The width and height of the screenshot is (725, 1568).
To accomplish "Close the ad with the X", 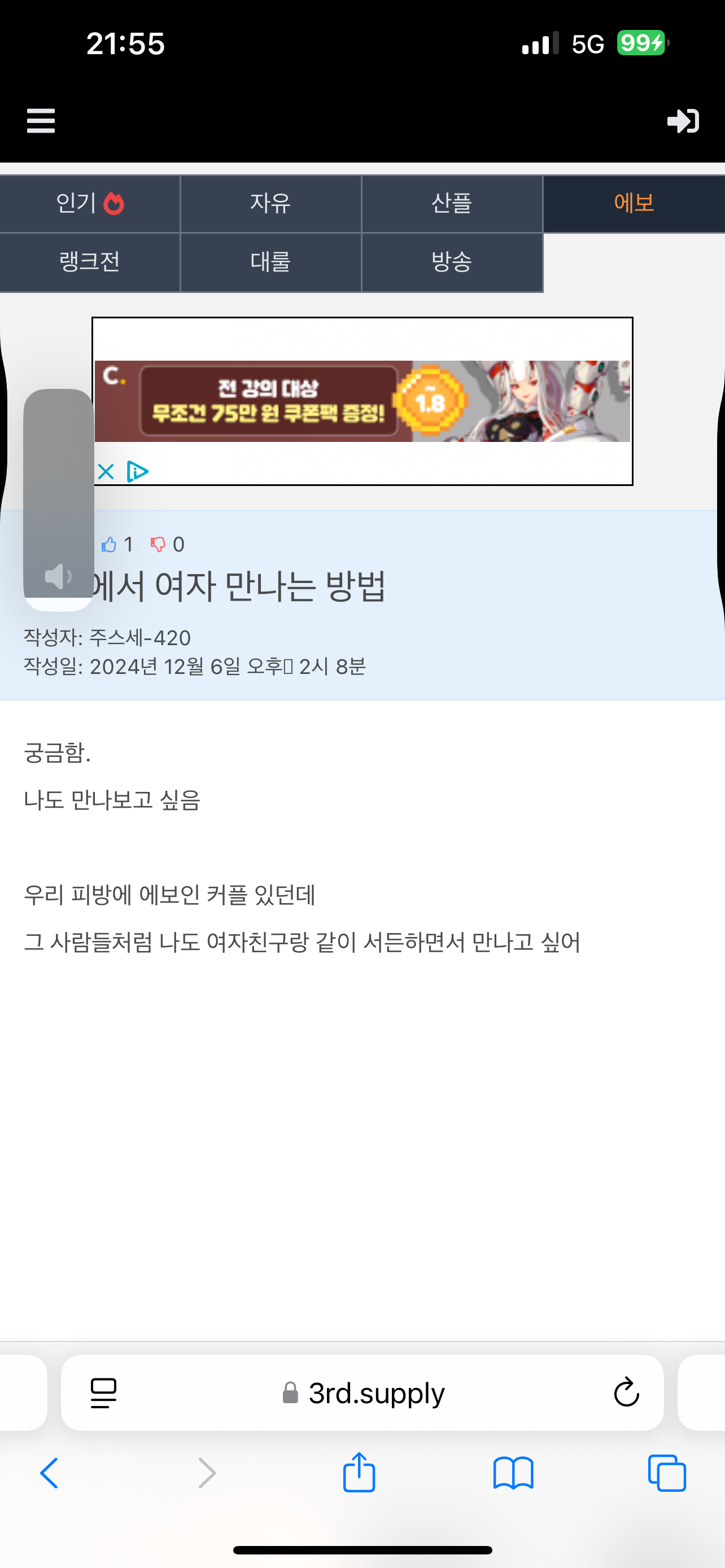I will (106, 472).
